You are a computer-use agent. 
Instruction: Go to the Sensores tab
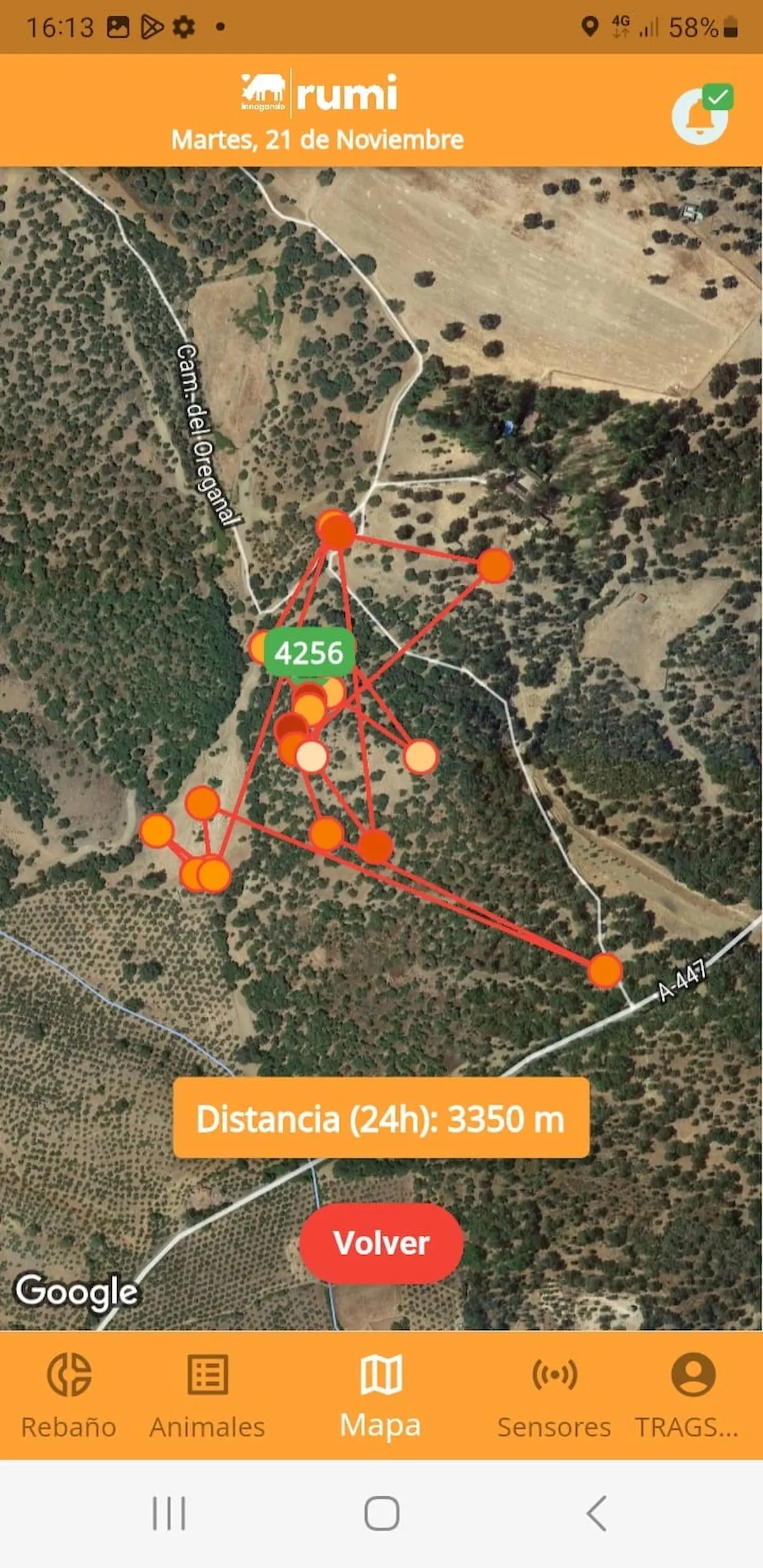tap(554, 1396)
